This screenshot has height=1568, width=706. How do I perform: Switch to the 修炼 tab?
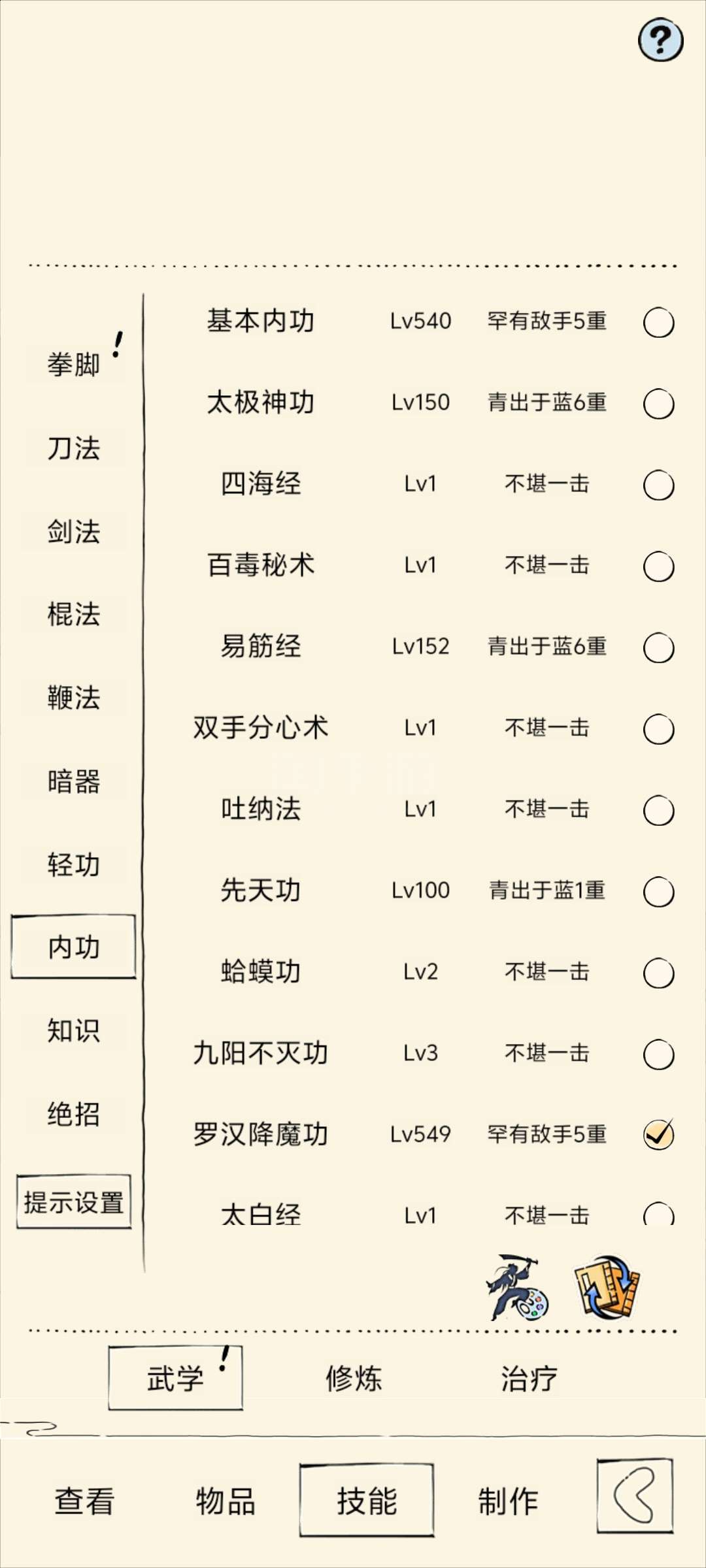(x=354, y=1379)
